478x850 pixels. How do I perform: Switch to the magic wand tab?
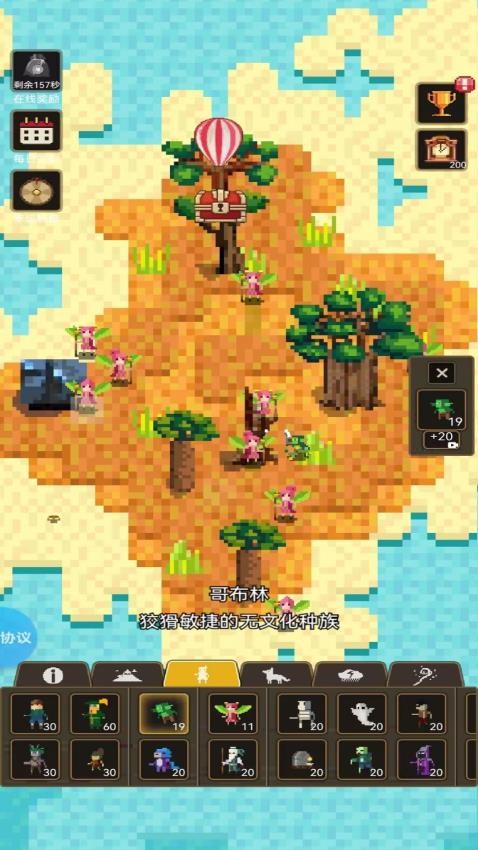(425, 675)
